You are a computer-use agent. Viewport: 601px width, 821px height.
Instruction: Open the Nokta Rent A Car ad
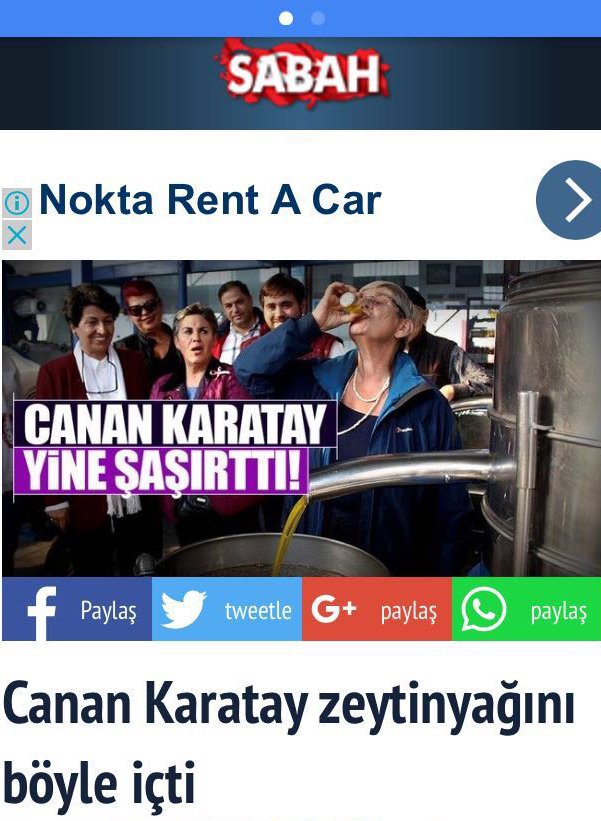[210, 200]
